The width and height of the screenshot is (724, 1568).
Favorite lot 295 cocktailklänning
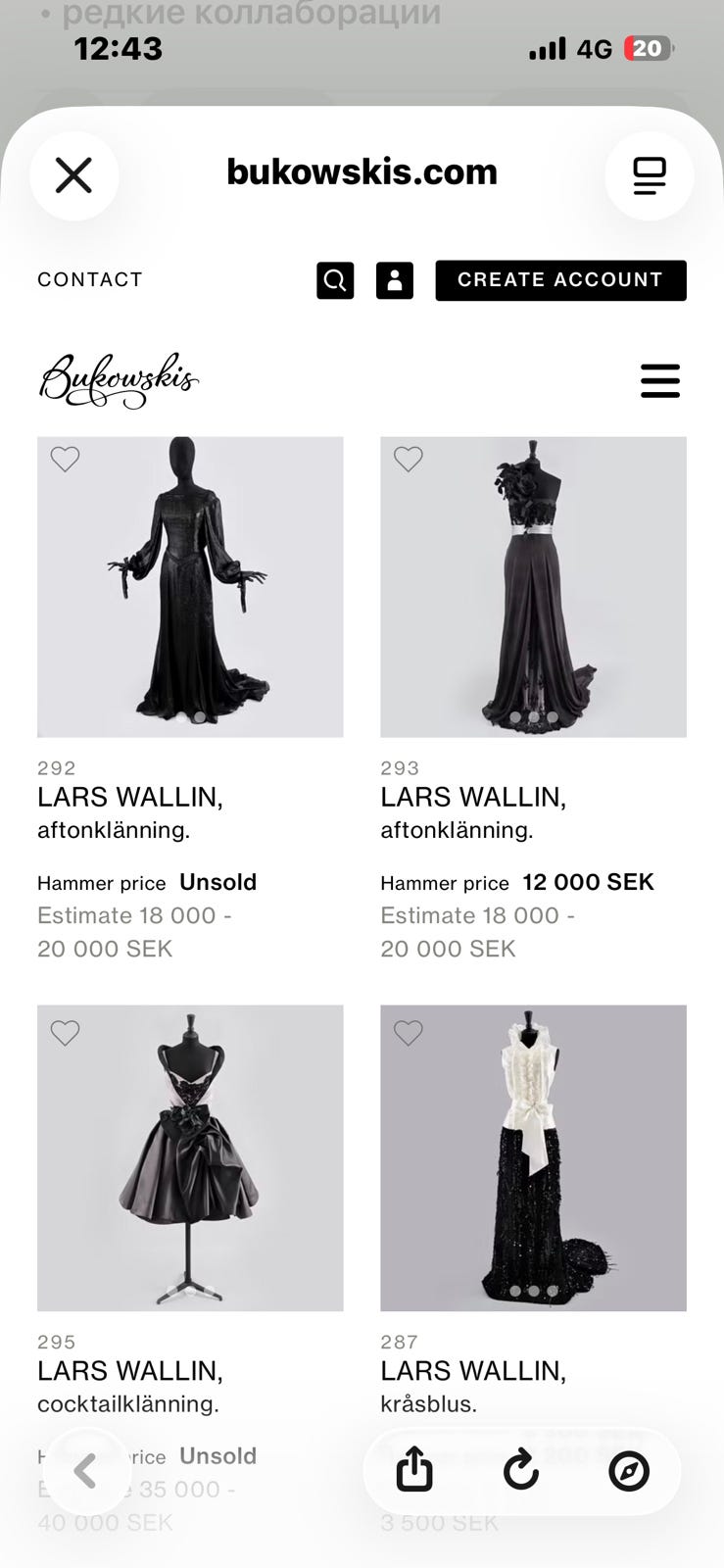click(66, 1033)
